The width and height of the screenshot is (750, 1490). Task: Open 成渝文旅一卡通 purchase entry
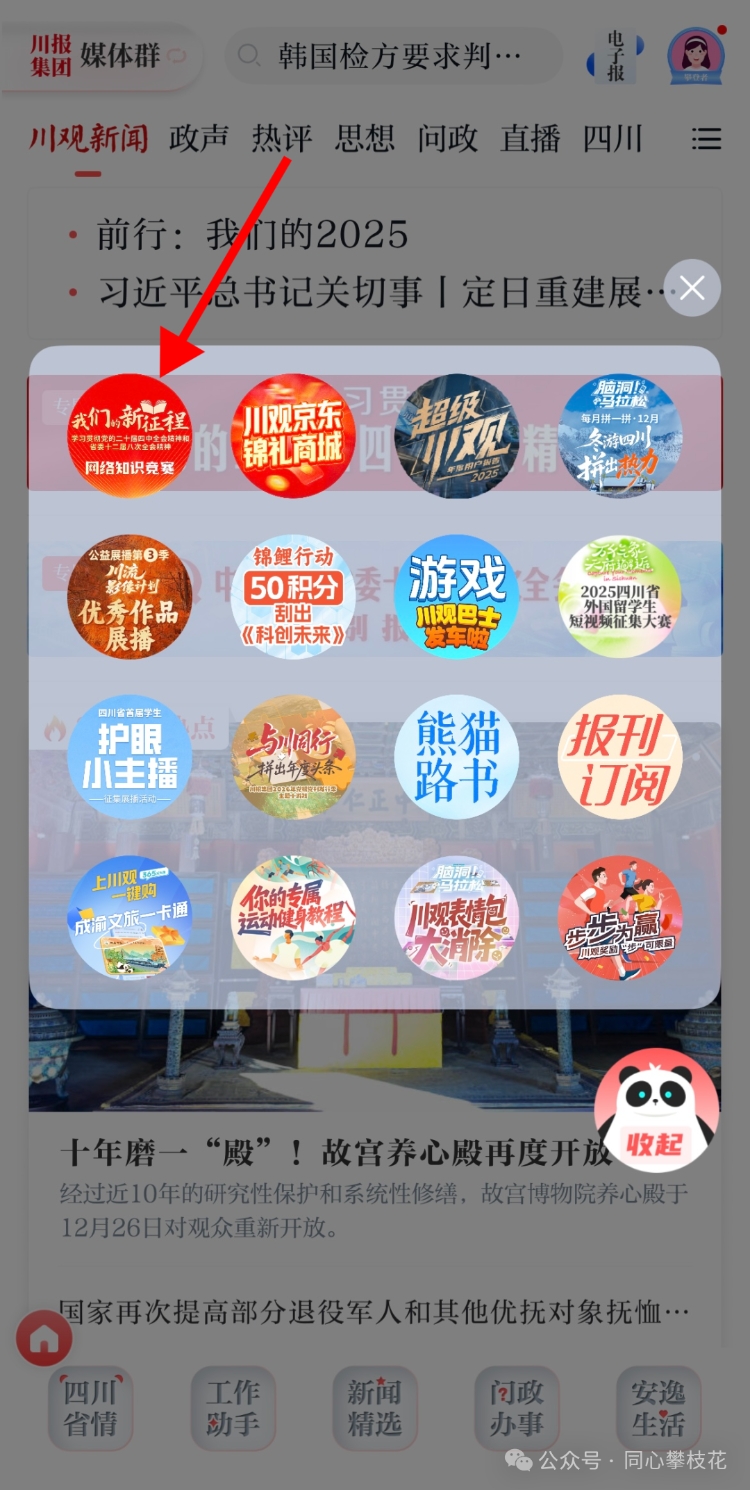click(129, 918)
